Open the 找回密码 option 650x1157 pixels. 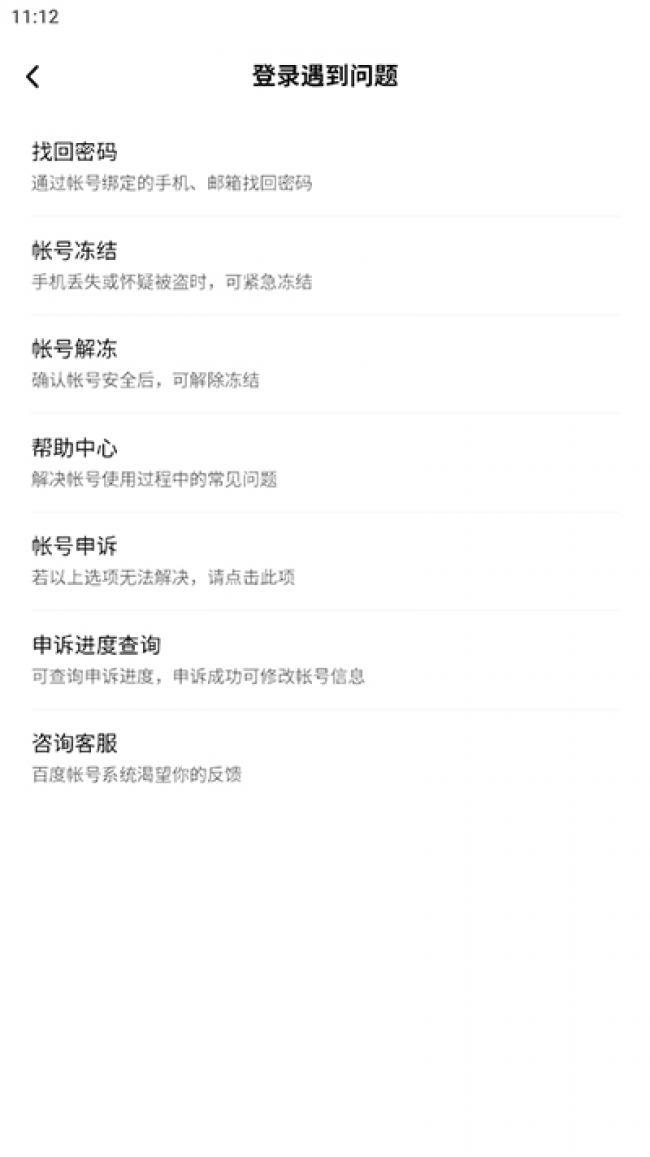click(325, 167)
